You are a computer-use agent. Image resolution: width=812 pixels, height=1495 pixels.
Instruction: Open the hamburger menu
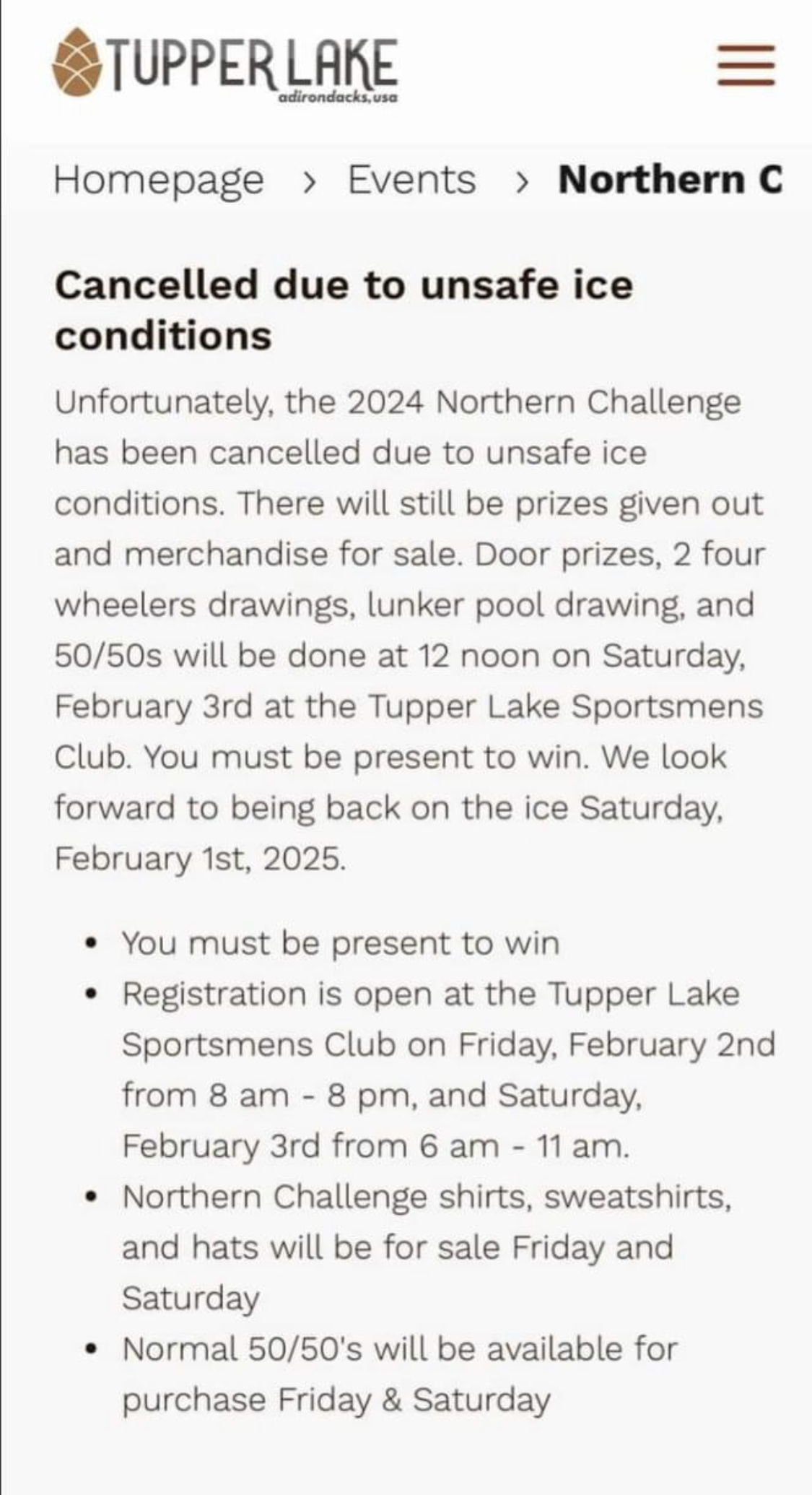click(x=746, y=65)
